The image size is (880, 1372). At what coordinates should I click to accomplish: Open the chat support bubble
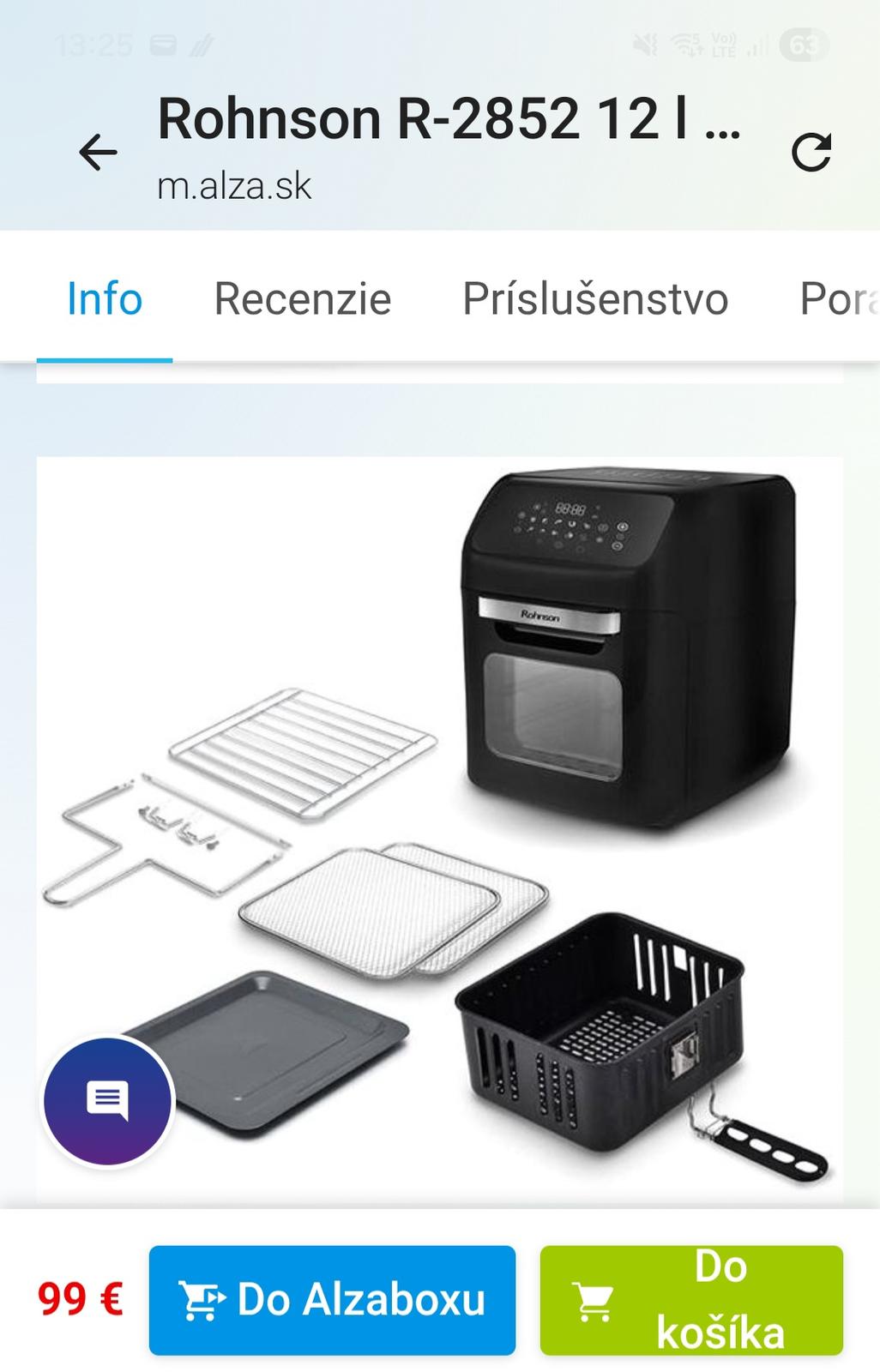click(108, 1100)
